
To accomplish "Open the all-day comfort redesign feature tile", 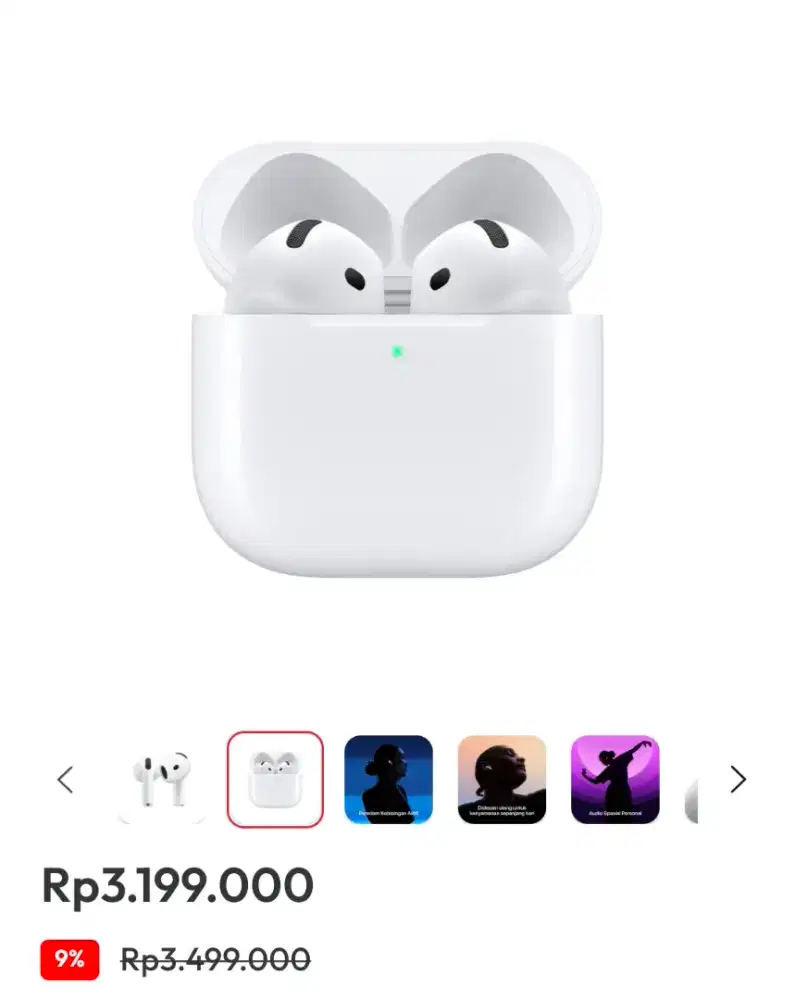I will (503, 779).
